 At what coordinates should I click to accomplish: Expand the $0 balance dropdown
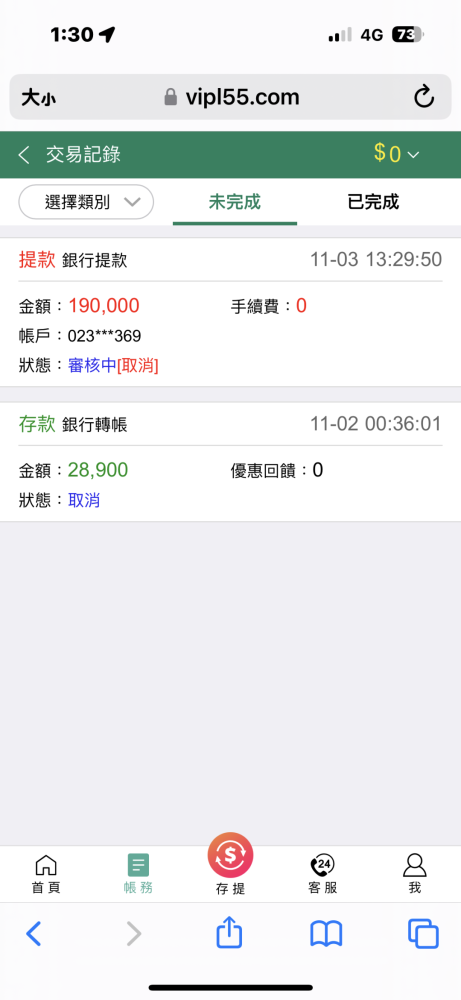coord(397,154)
